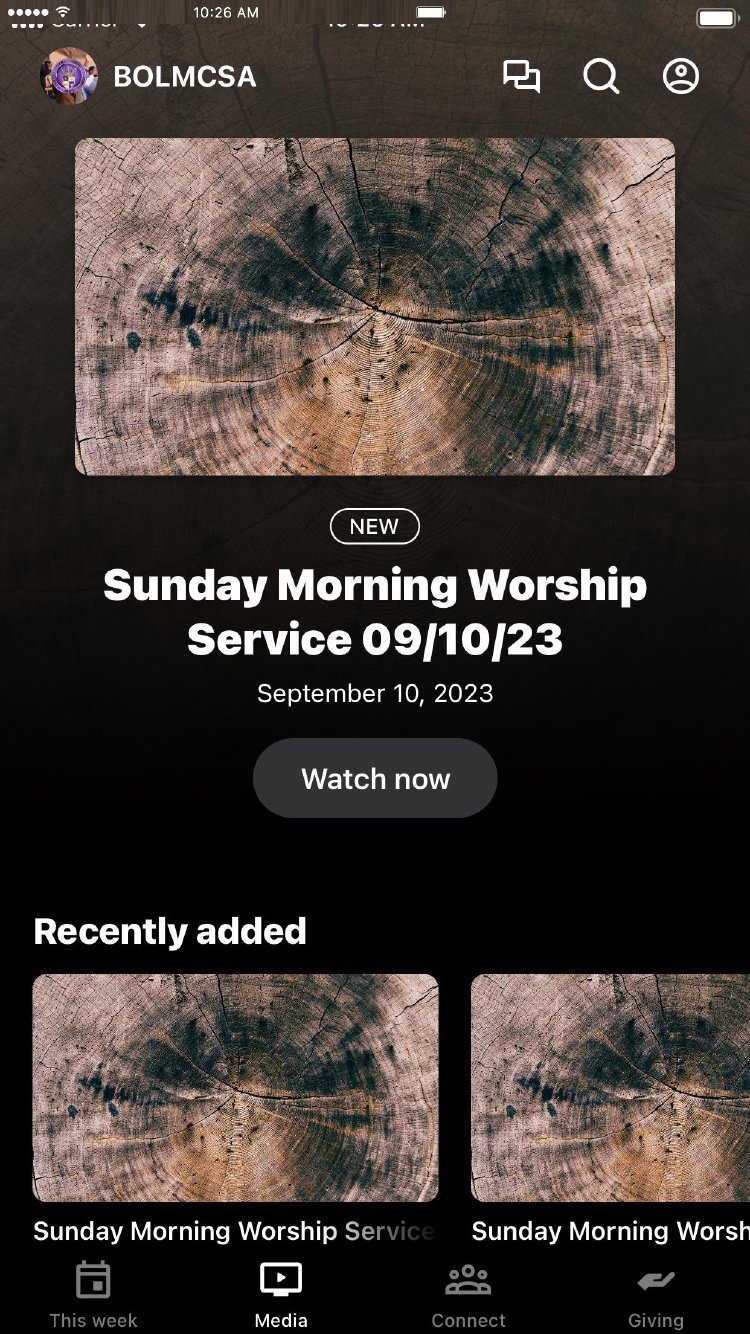Go to the Connect tab
The image size is (750, 1334).
[x=468, y=1295]
